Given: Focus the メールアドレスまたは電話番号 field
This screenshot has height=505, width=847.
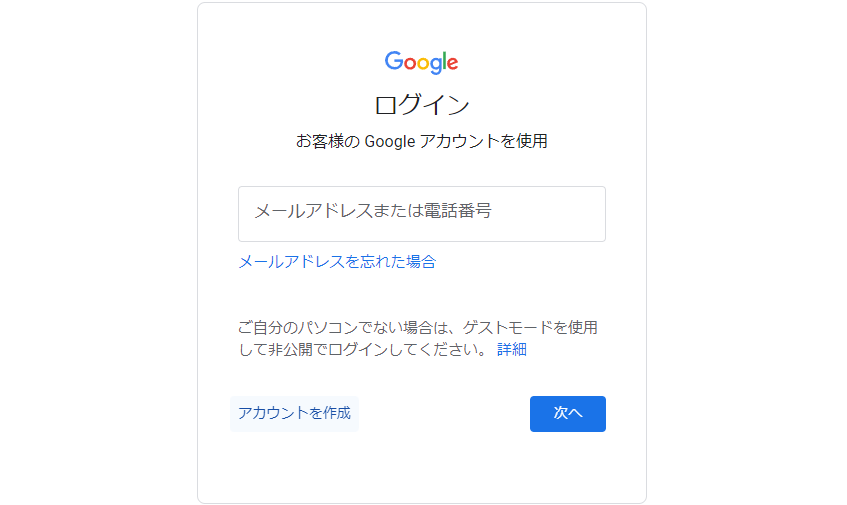Looking at the screenshot, I should click(421, 213).
